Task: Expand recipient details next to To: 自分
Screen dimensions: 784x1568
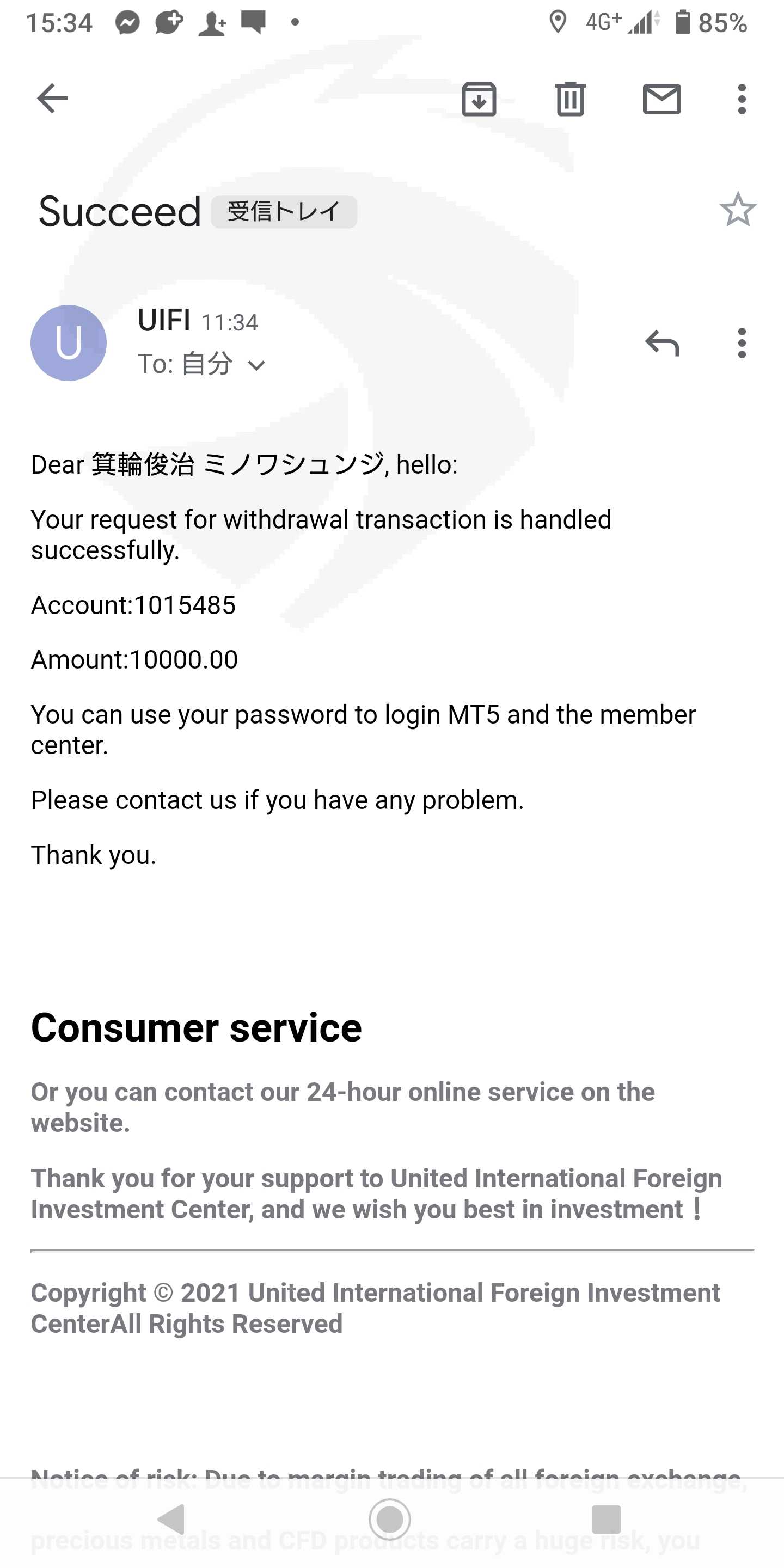Action: pos(257,365)
